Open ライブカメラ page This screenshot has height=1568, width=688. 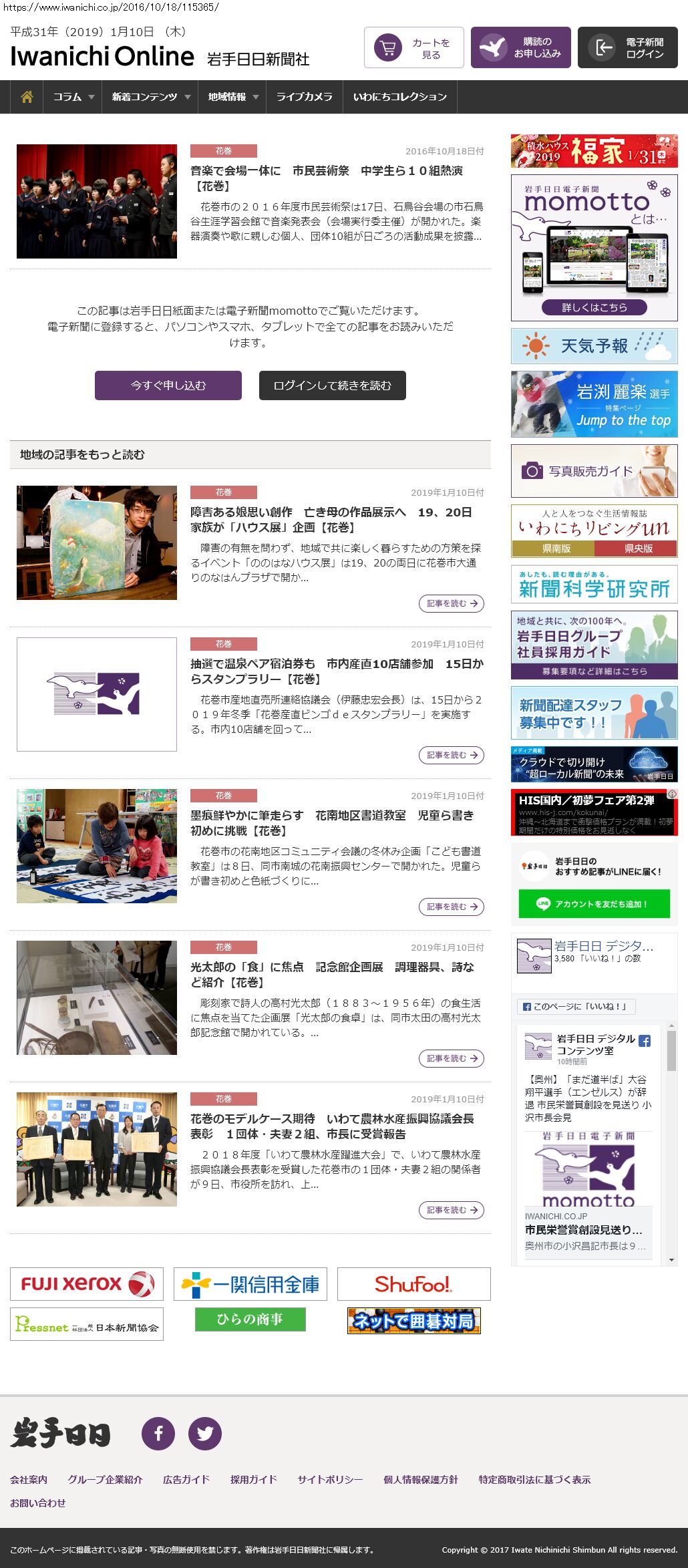point(304,97)
